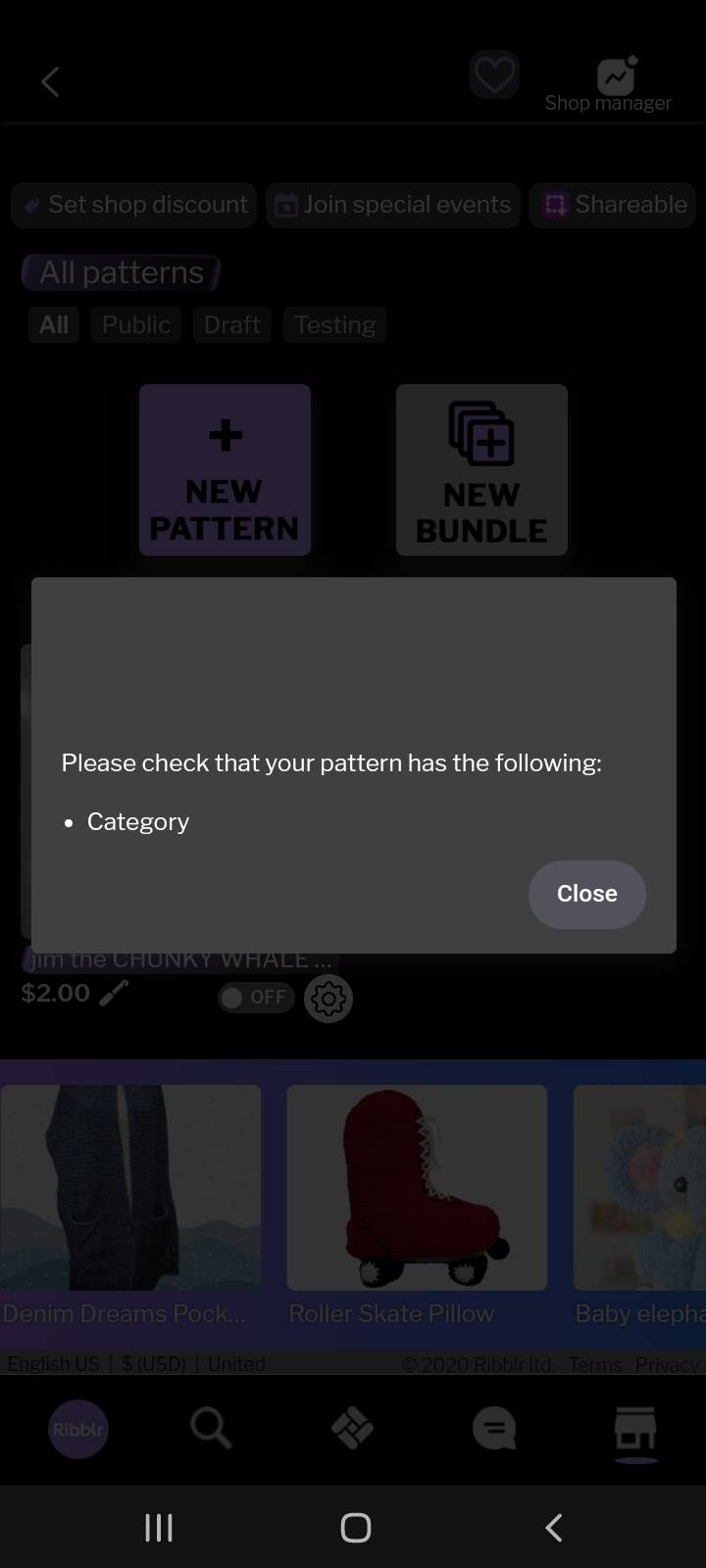Show Draft patterns
This screenshot has height=1568, width=706.
click(232, 324)
